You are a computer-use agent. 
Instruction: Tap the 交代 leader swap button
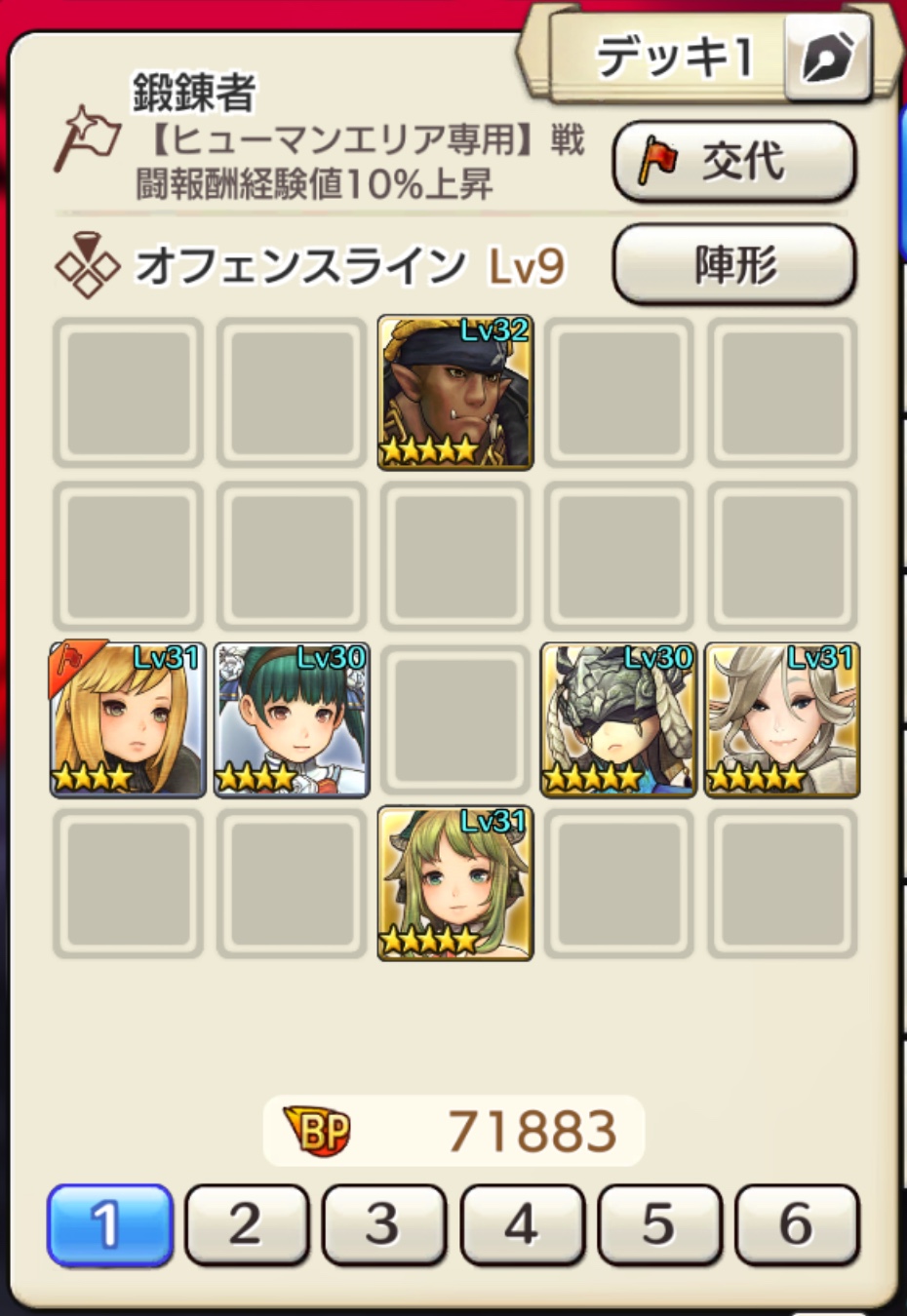pyautogui.click(x=734, y=161)
